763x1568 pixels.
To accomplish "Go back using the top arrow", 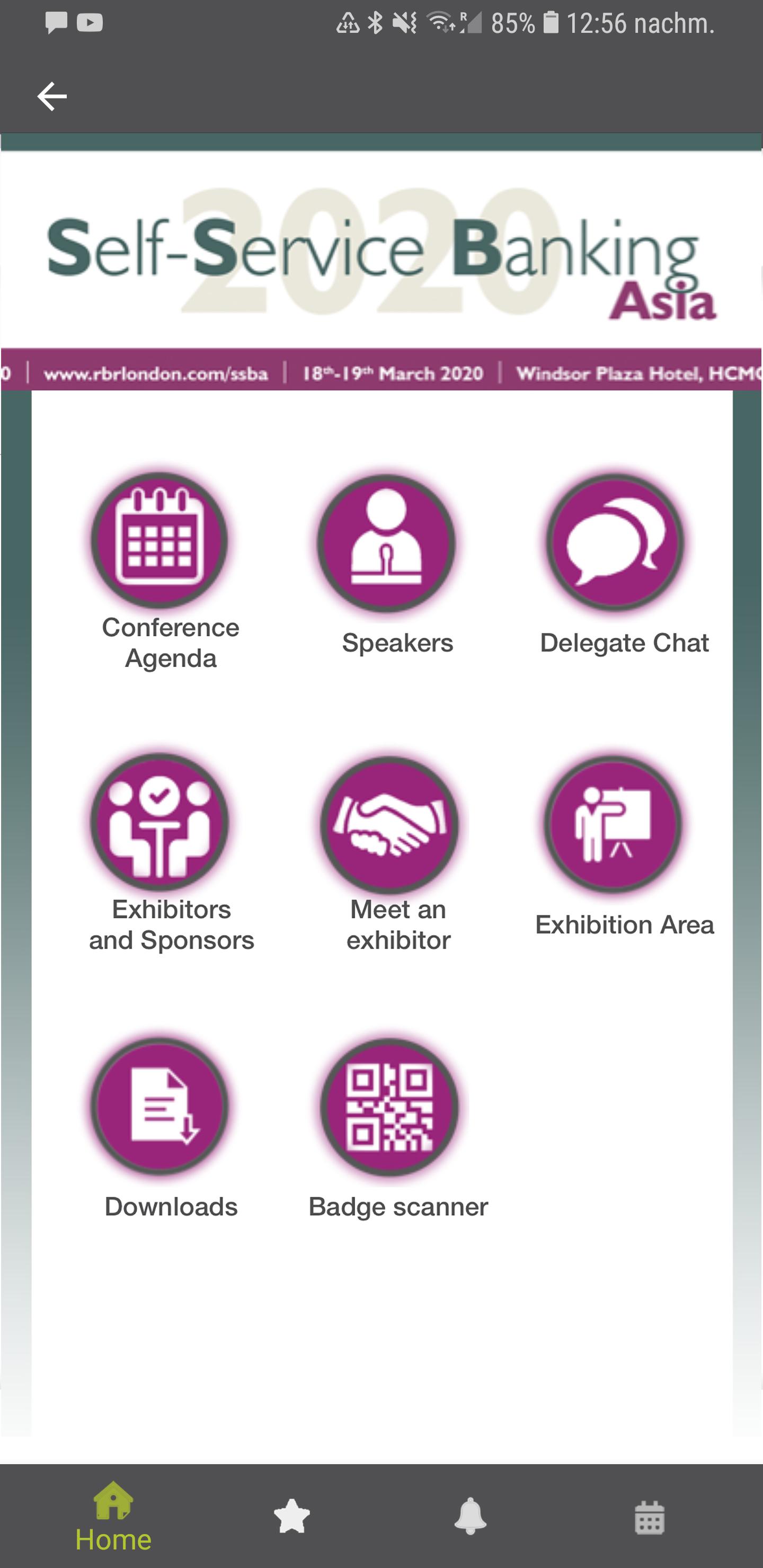I will pos(52,96).
